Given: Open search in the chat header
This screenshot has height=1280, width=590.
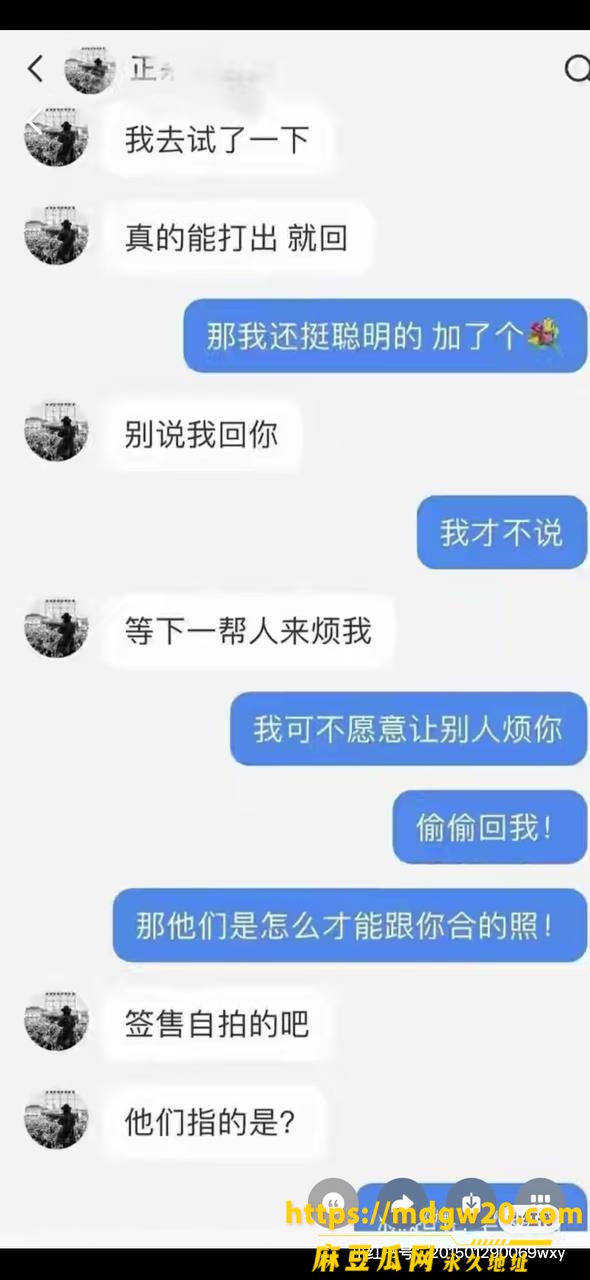Looking at the screenshot, I should tap(577, 69).
